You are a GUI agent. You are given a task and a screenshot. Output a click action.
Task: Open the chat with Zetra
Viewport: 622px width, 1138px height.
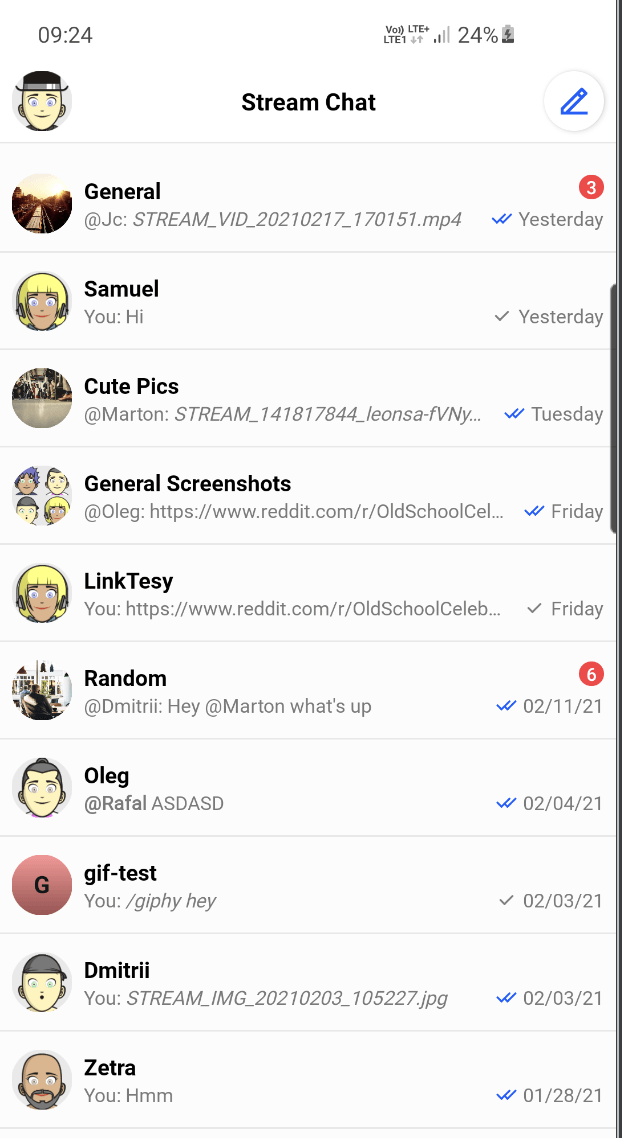pyautogui.click(x=300, y=1080)
